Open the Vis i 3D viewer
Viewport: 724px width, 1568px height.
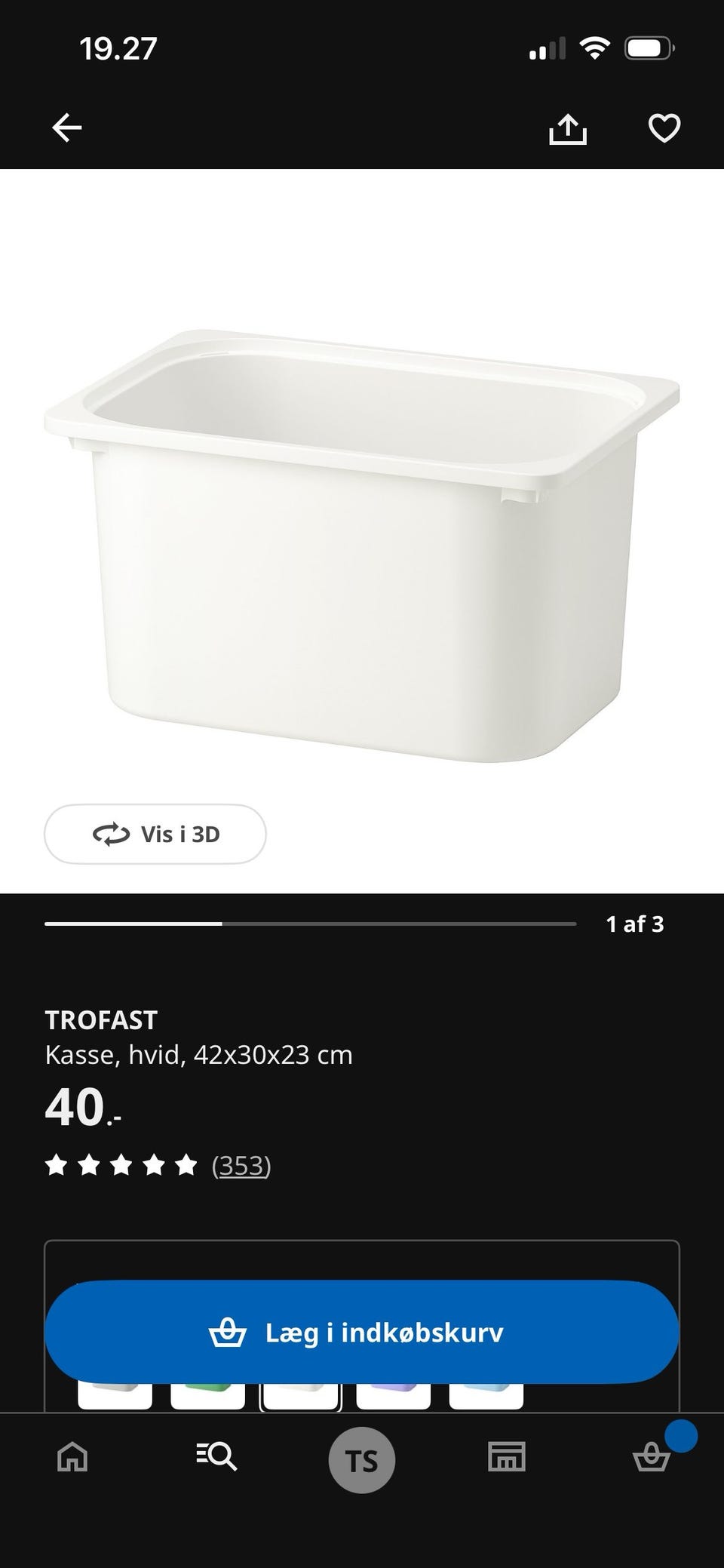tap(155, 834)
